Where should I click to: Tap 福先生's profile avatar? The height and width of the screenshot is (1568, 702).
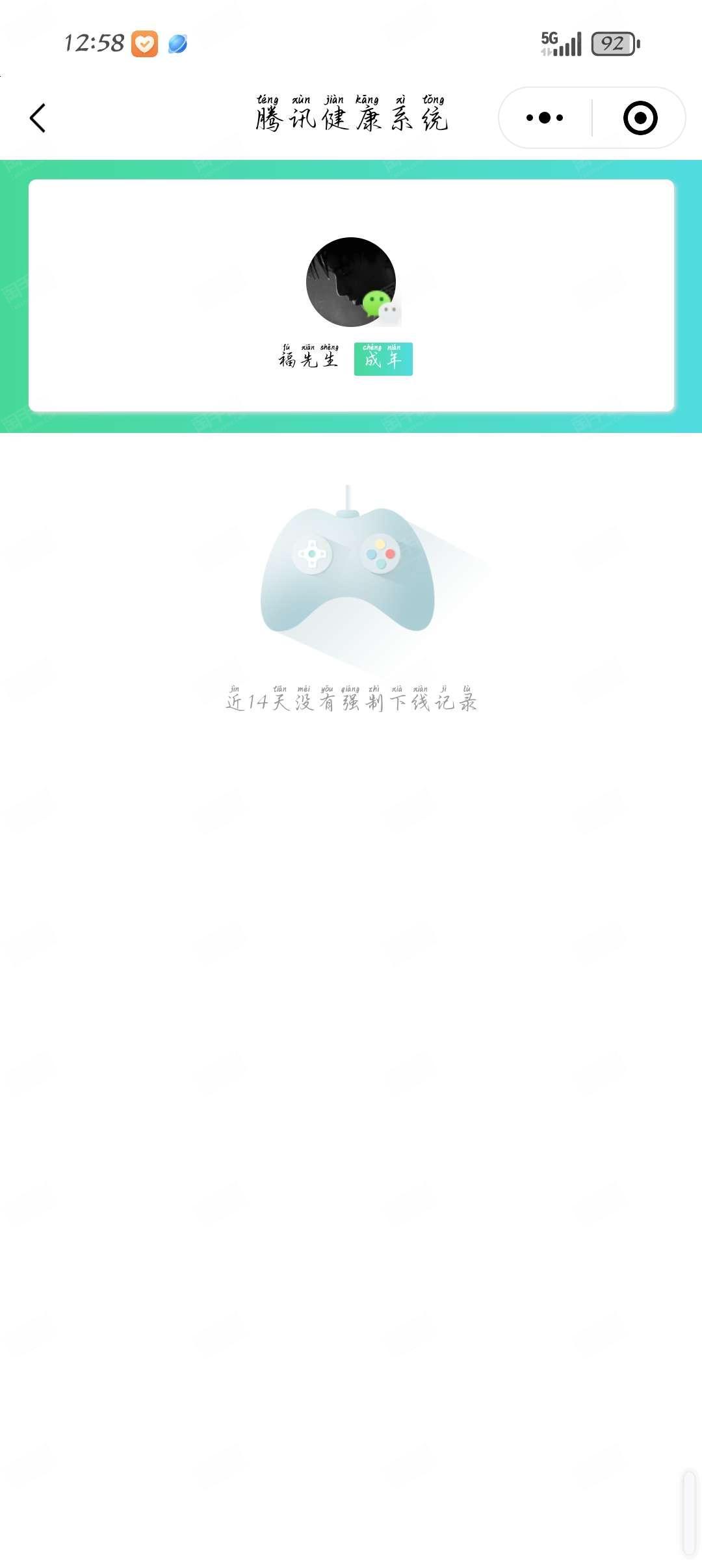pos(351,282)
